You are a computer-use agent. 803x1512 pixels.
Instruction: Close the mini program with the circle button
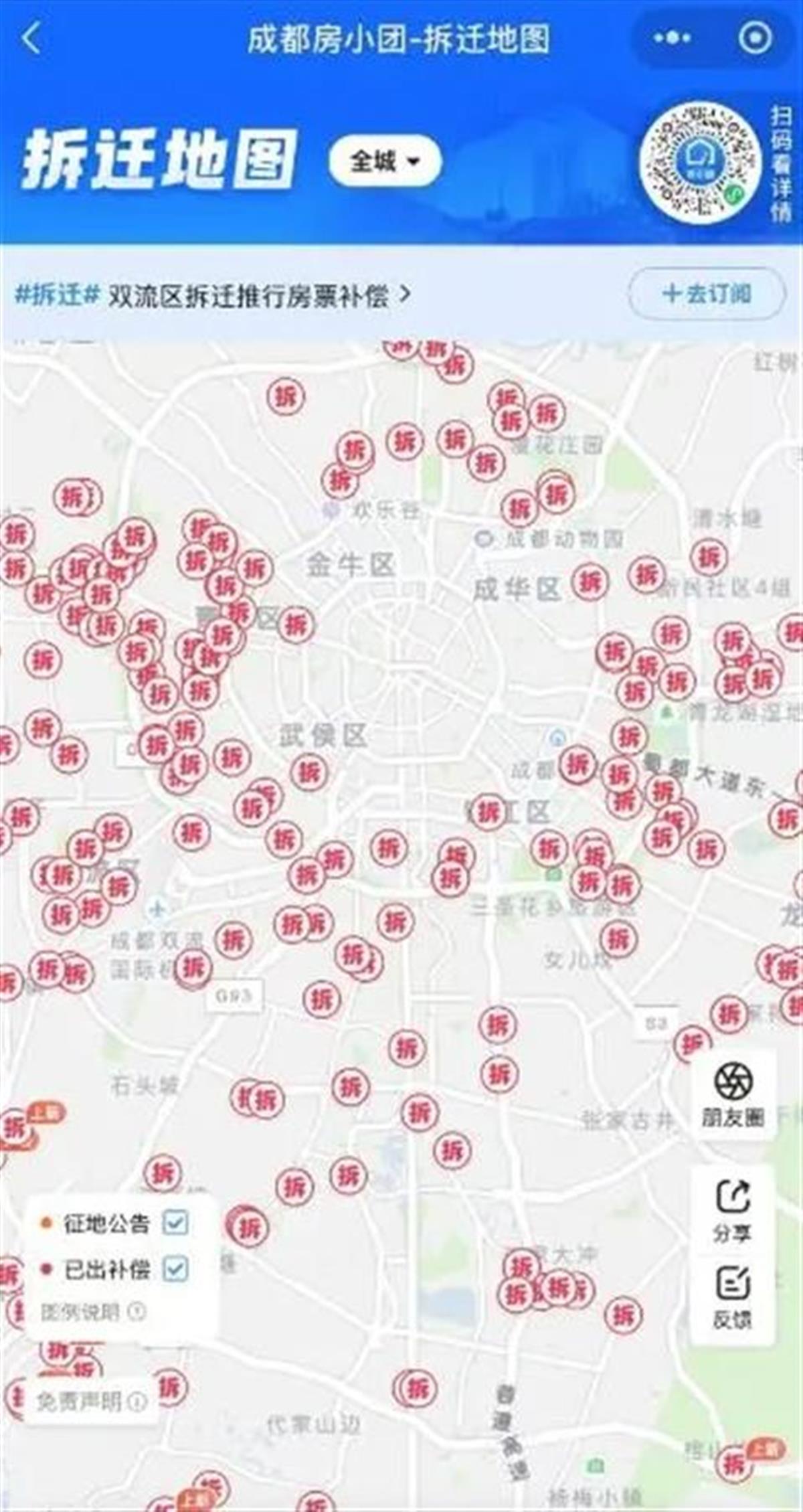click(x=755, y=38)
